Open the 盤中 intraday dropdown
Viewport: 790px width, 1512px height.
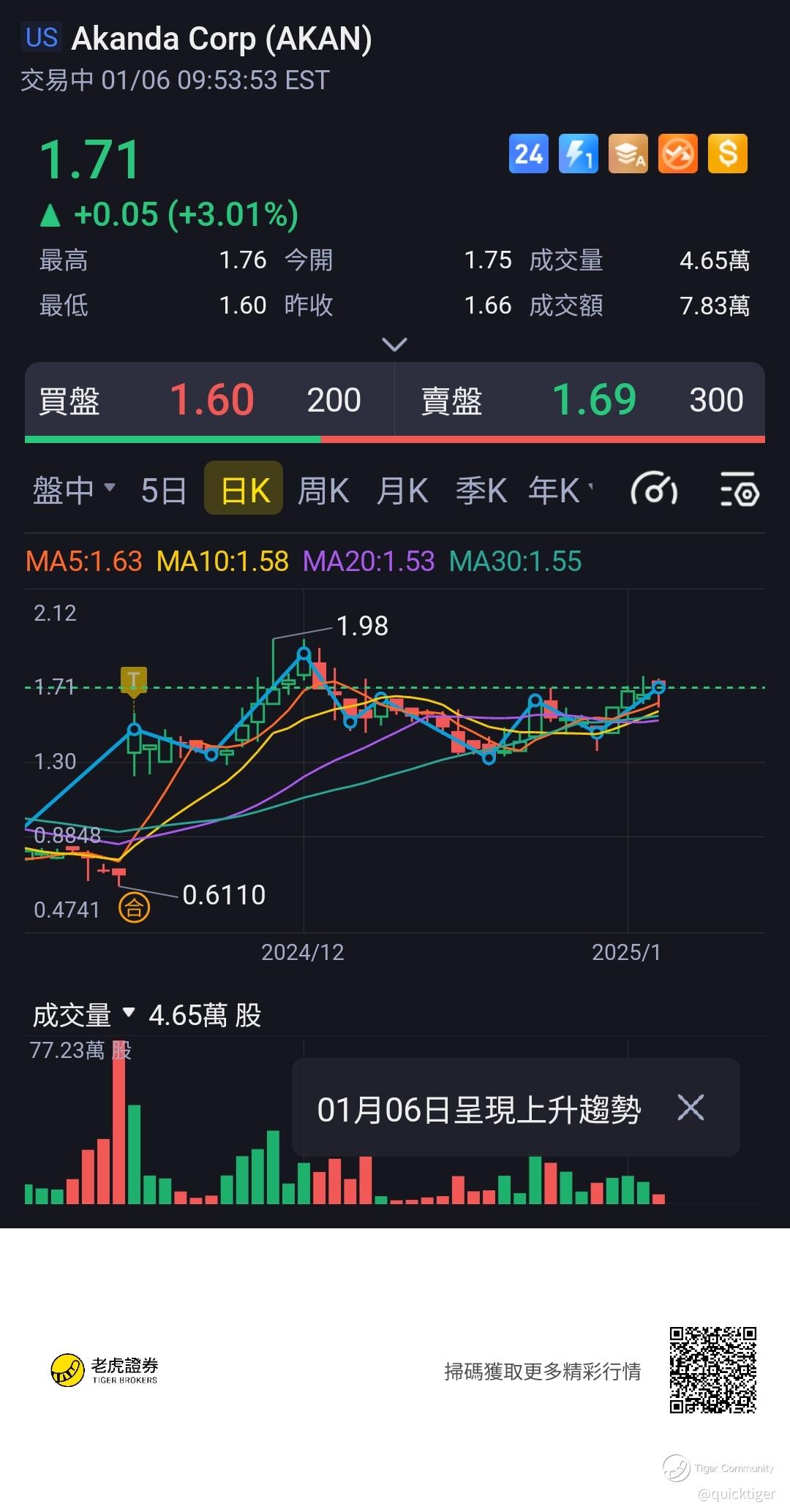click(x=74, y=489)
